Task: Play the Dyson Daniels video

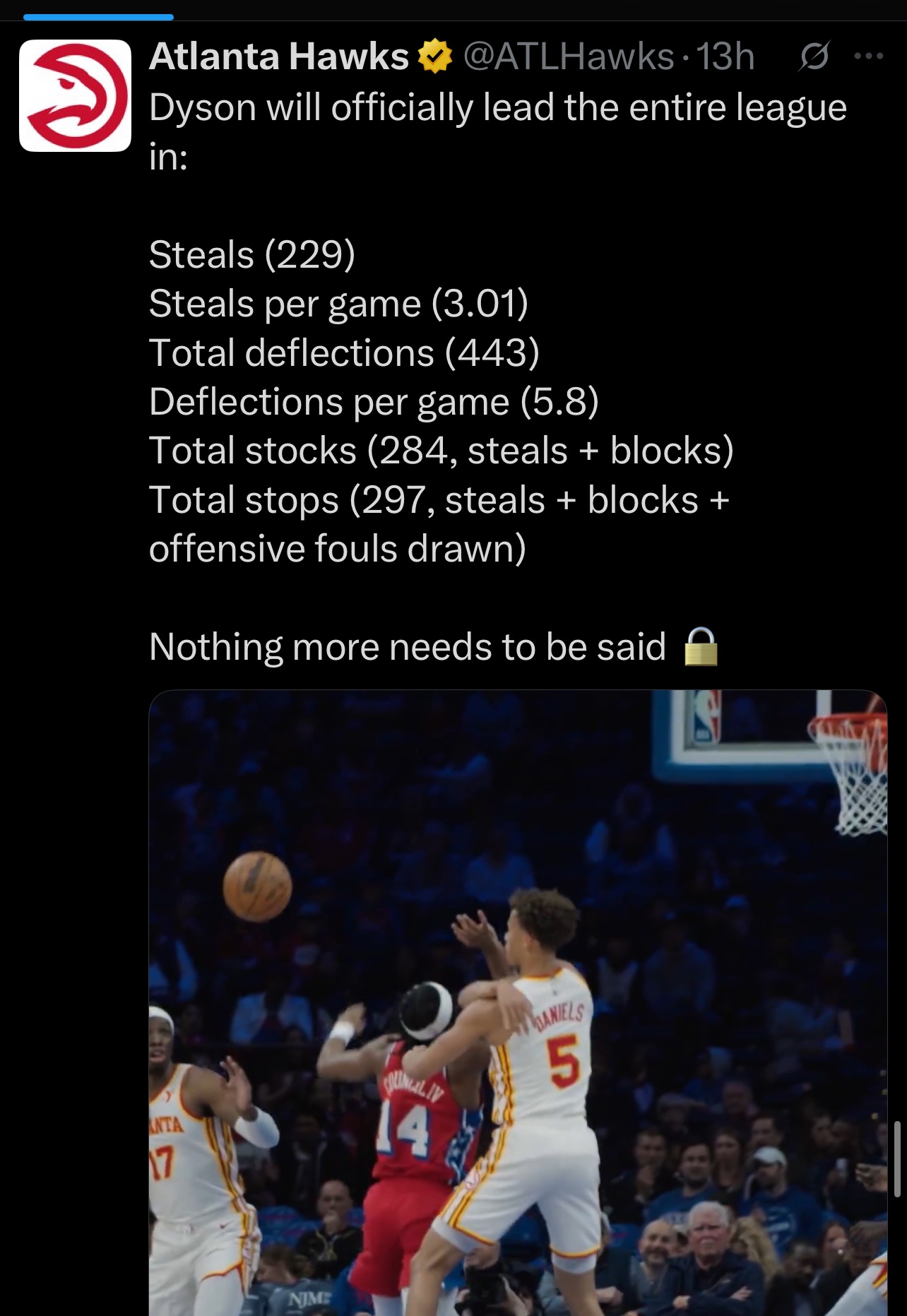Action: tap(517, 1002)
